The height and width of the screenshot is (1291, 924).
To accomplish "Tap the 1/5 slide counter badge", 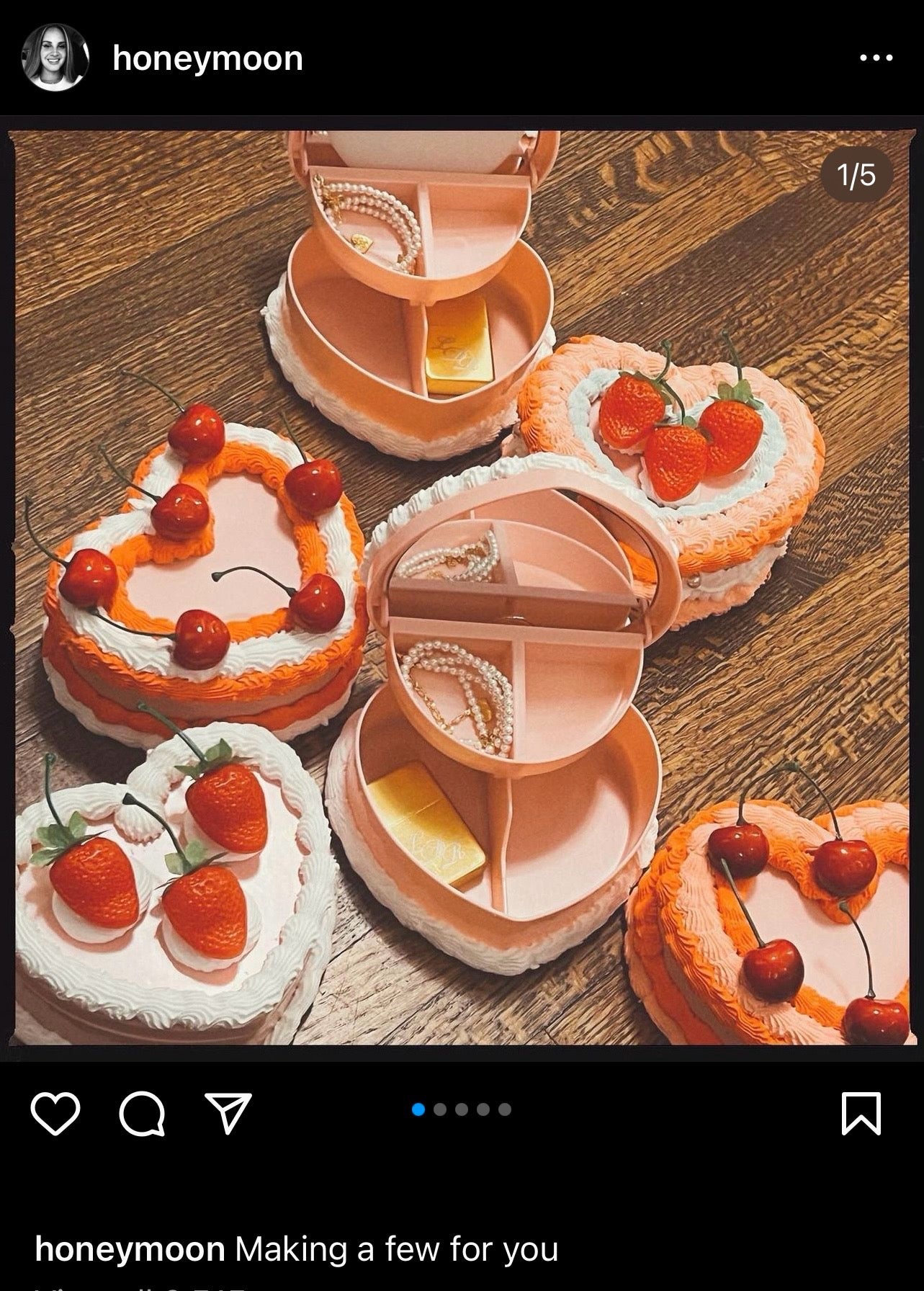I will pos(857,173).
